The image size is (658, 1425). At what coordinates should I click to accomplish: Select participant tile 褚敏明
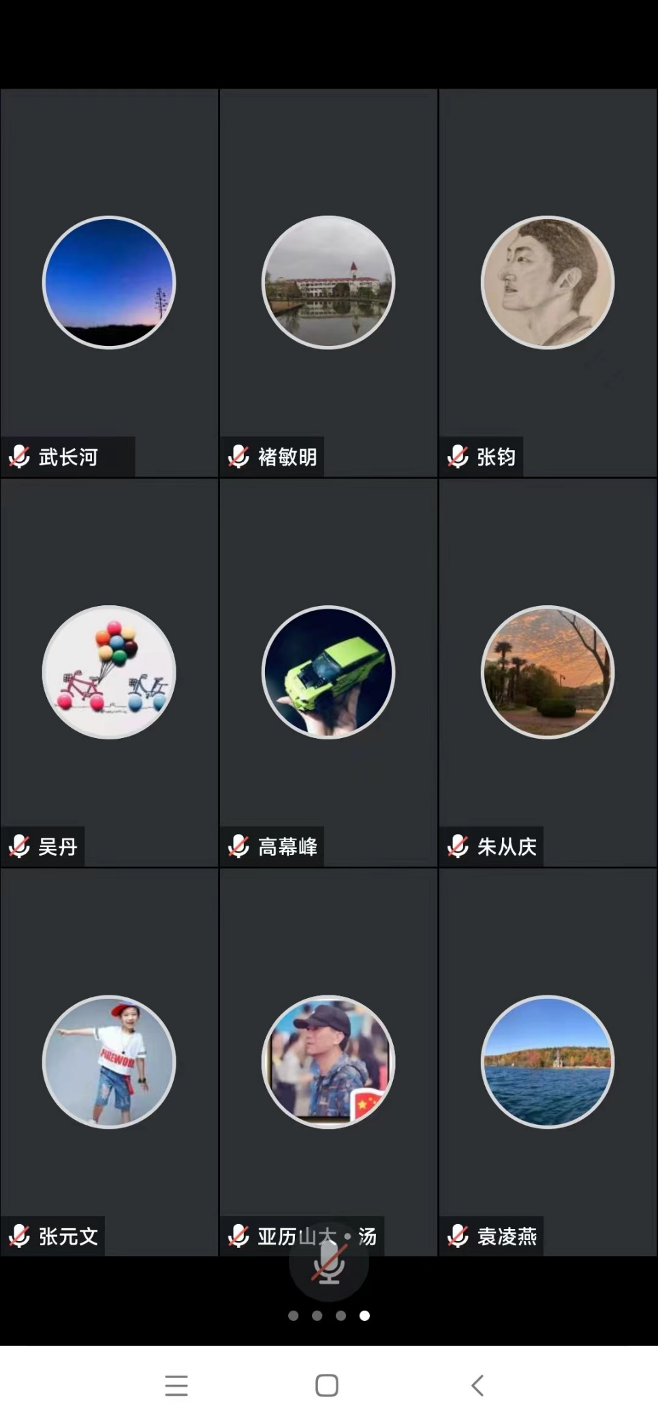328,283
